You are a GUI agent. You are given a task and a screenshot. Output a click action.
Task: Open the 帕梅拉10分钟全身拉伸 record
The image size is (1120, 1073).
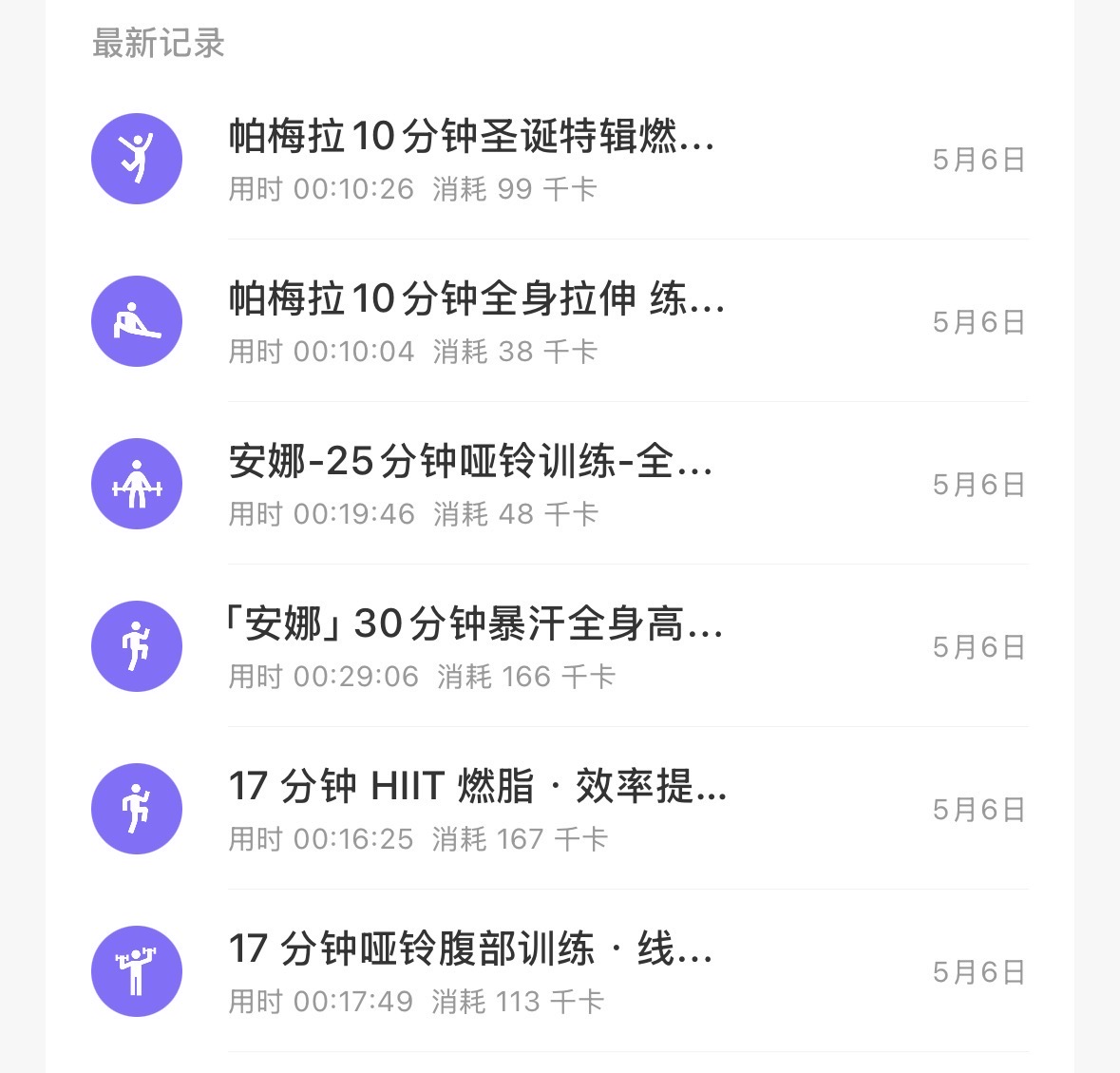pyautogui.click(x=560, y=320)
